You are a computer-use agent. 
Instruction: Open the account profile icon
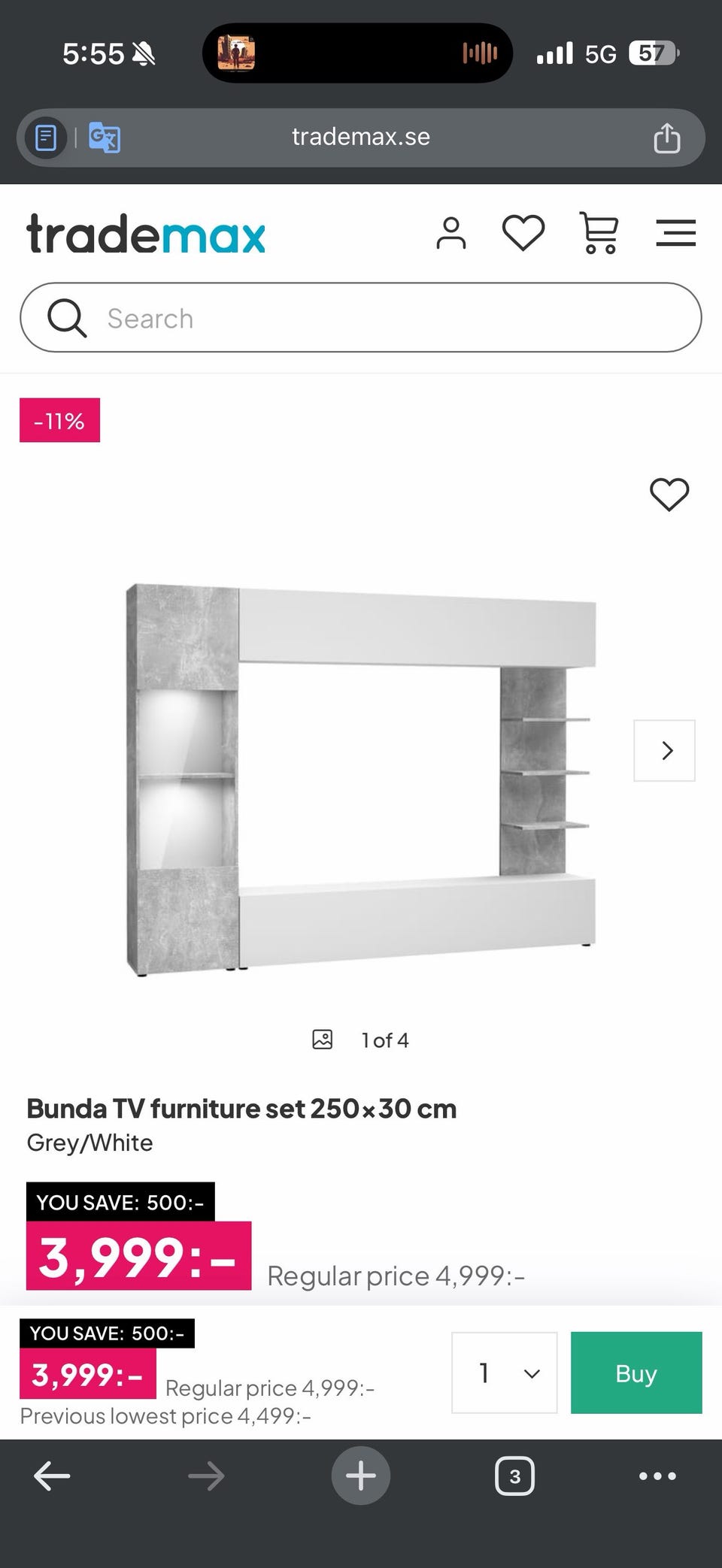pos(452,233)
